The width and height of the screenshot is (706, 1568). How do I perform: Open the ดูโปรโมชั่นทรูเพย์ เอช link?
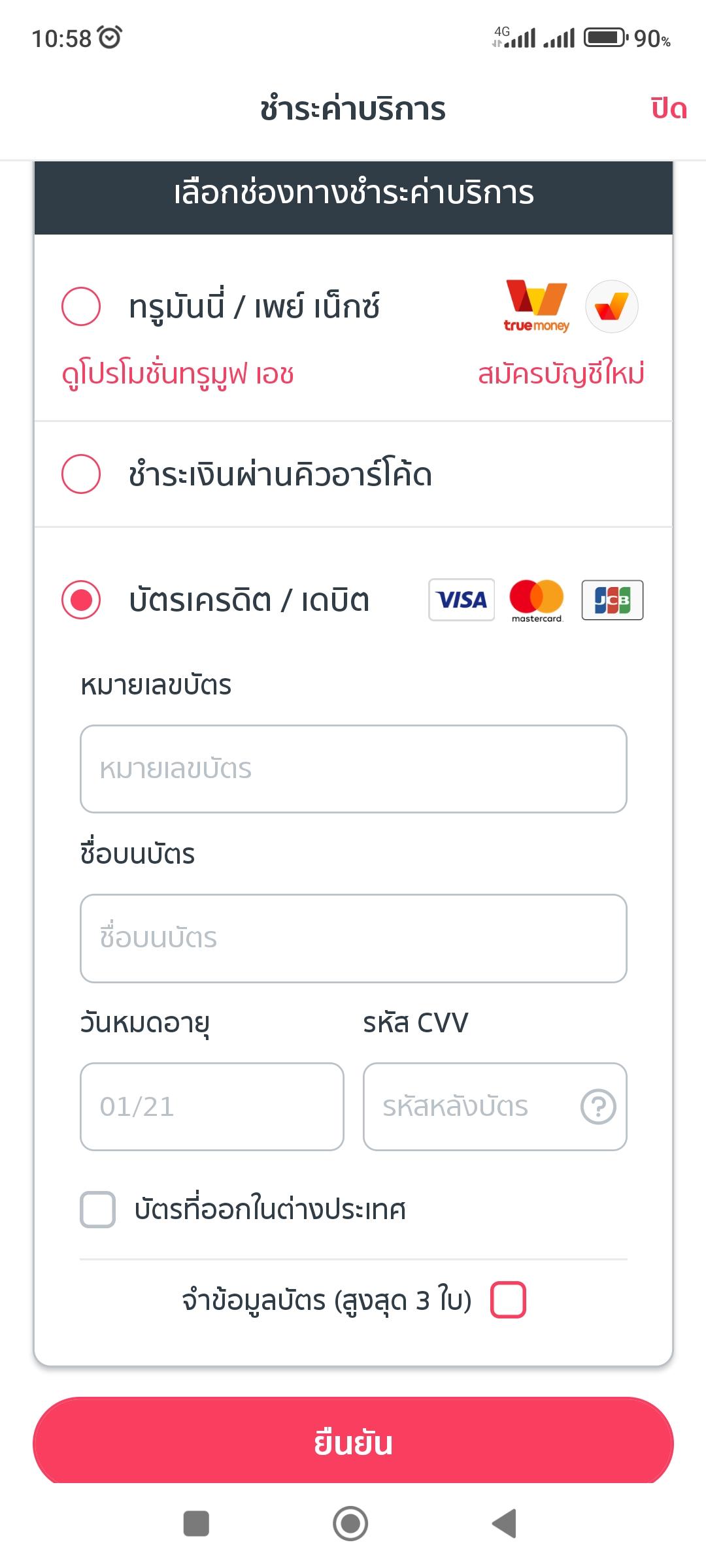(x=178, y=374)
